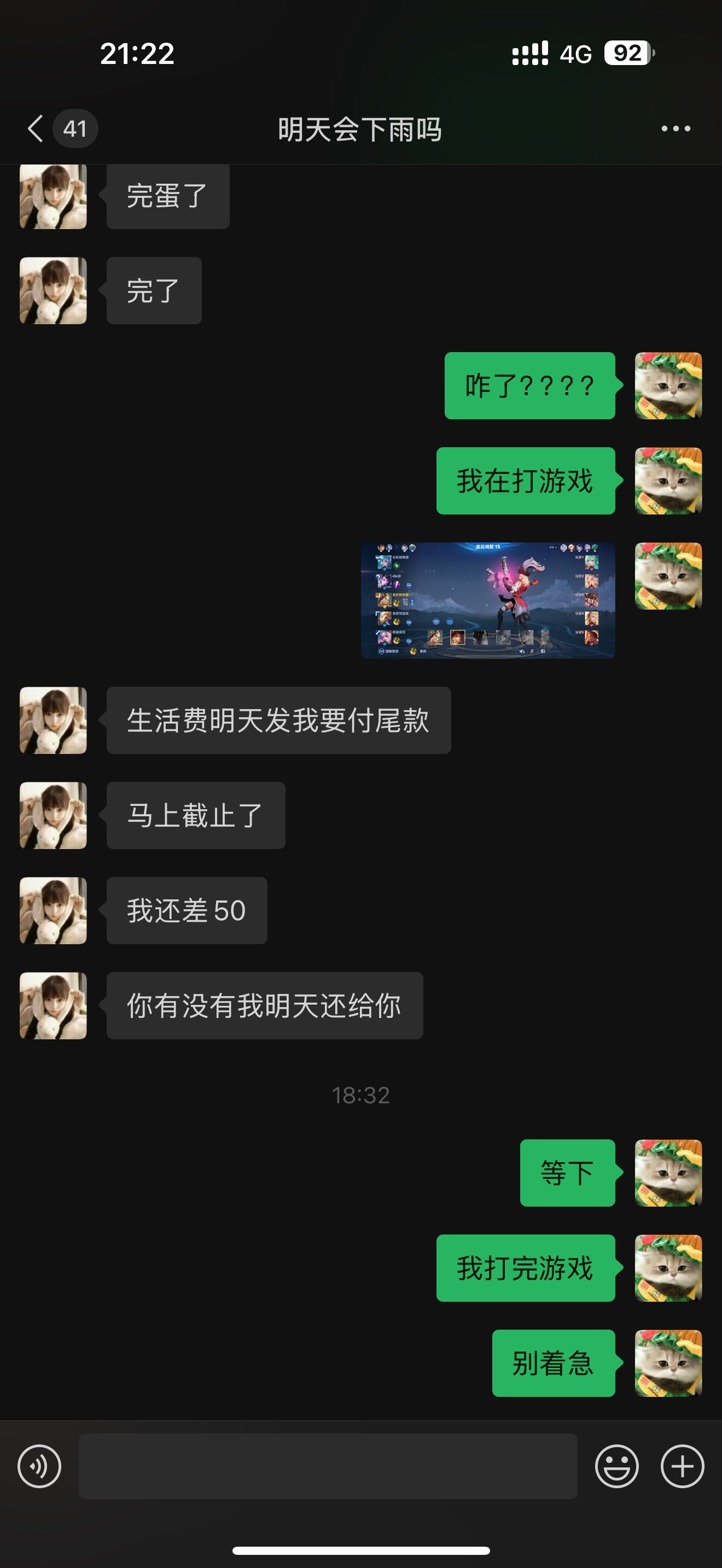722x1568 pixels.
Task: Tap the contact's avatar beside 我还差50
Action: pos(53,911)
